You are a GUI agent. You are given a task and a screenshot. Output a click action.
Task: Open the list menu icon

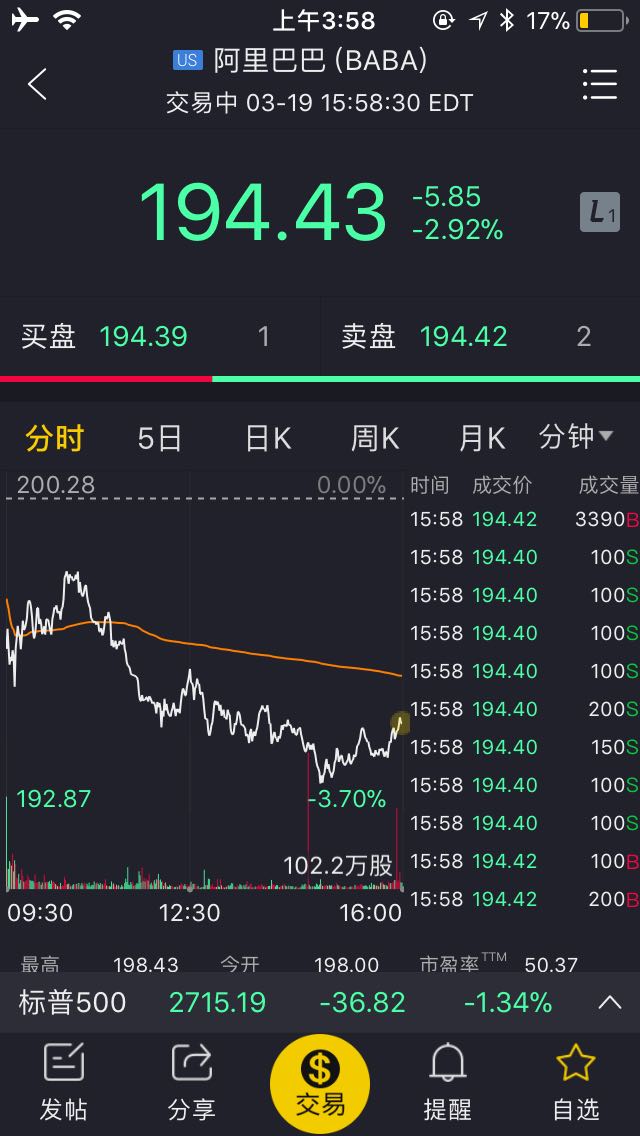point(599,85)
